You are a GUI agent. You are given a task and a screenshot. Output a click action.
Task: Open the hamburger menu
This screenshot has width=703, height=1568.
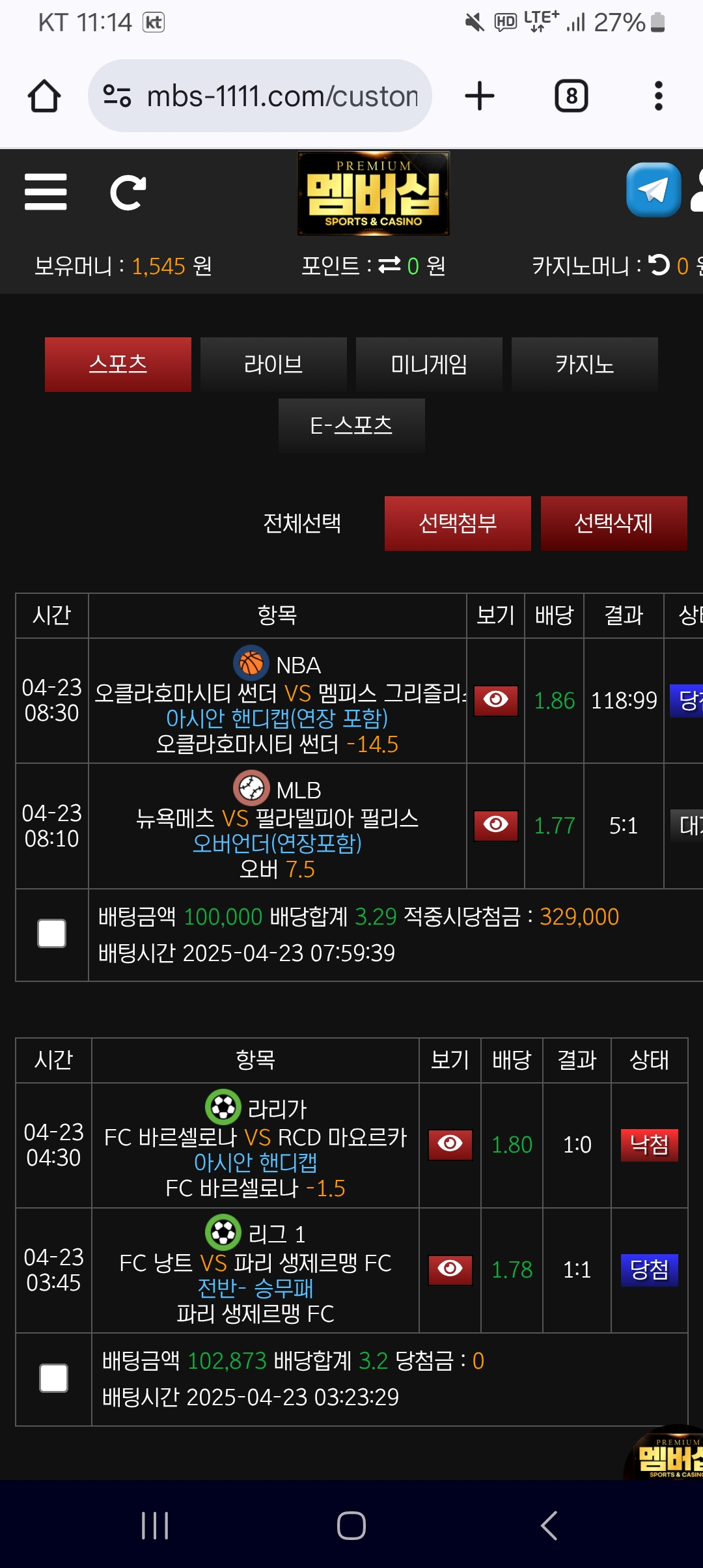click(46, 192)
